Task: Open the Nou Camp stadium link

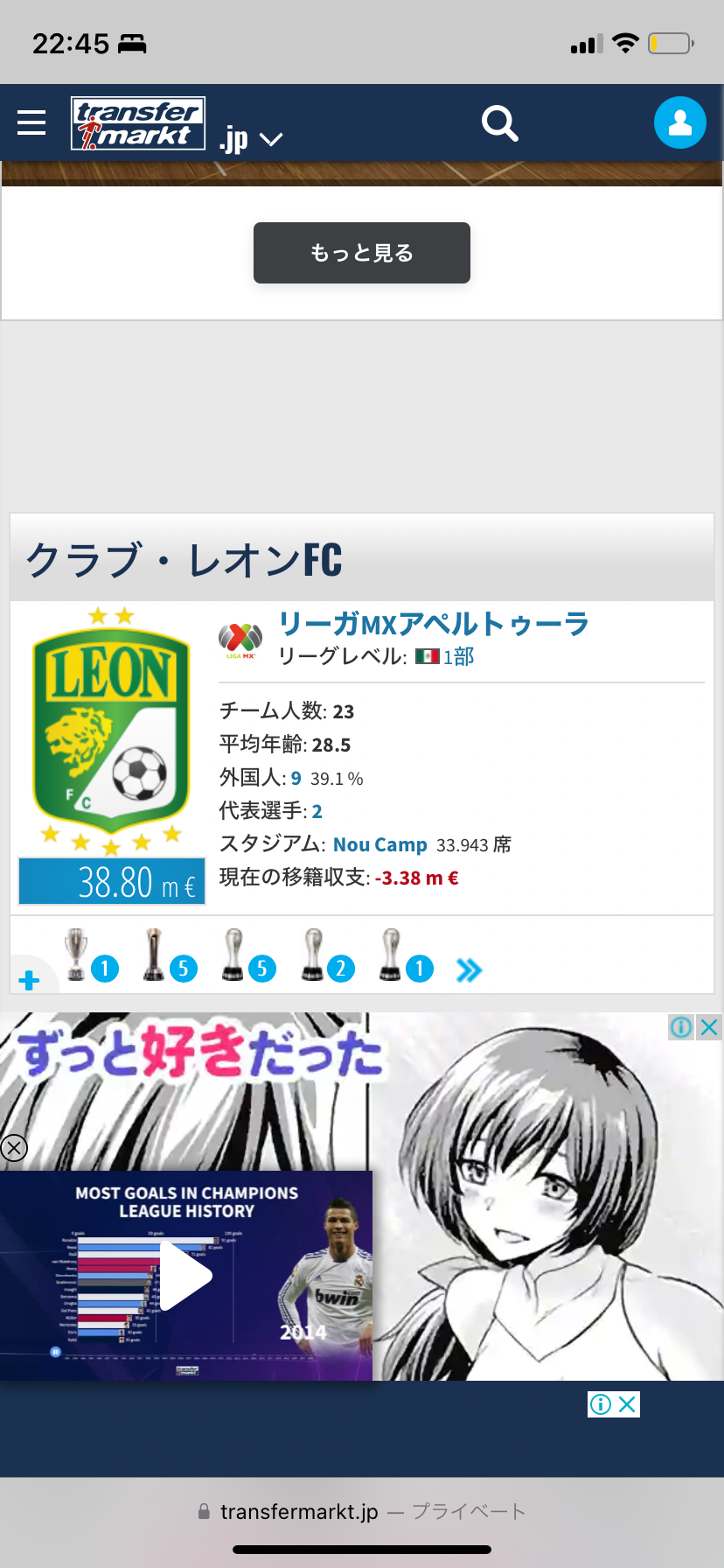Action: tap(379, 844)
